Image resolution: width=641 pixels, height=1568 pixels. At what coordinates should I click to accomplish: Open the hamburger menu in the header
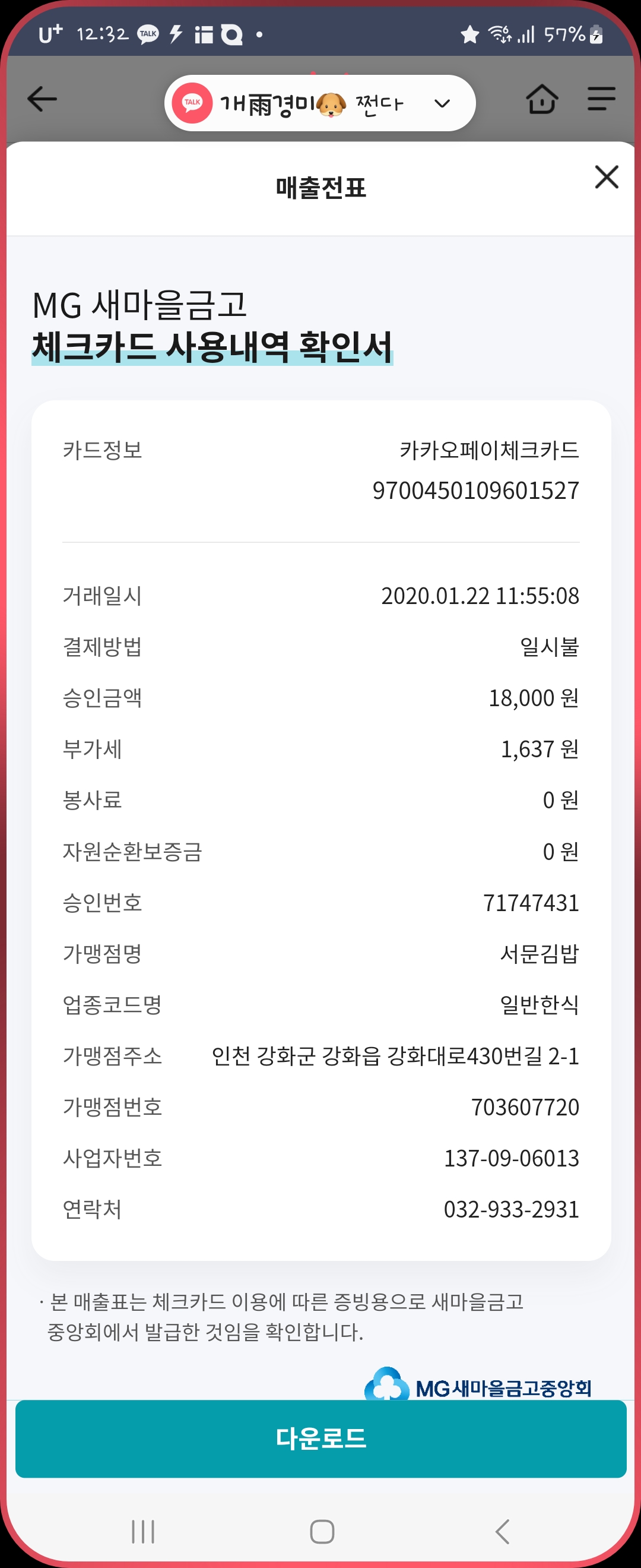pyautogui.click(x=601, y=99)
